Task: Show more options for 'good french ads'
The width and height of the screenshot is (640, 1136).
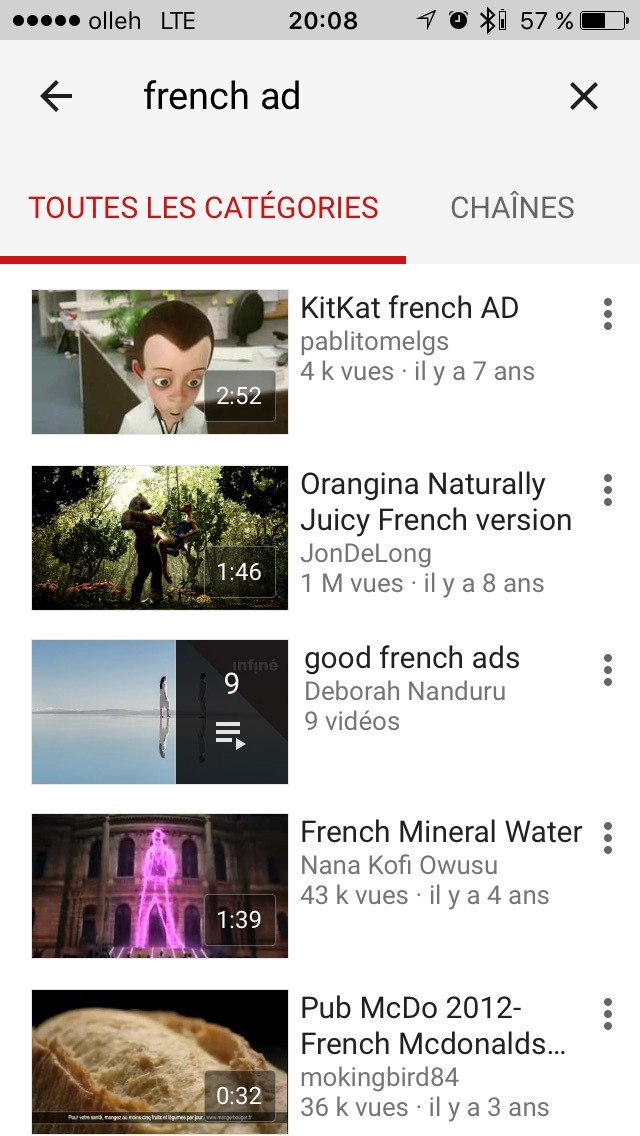Action: tap(607, 669)
